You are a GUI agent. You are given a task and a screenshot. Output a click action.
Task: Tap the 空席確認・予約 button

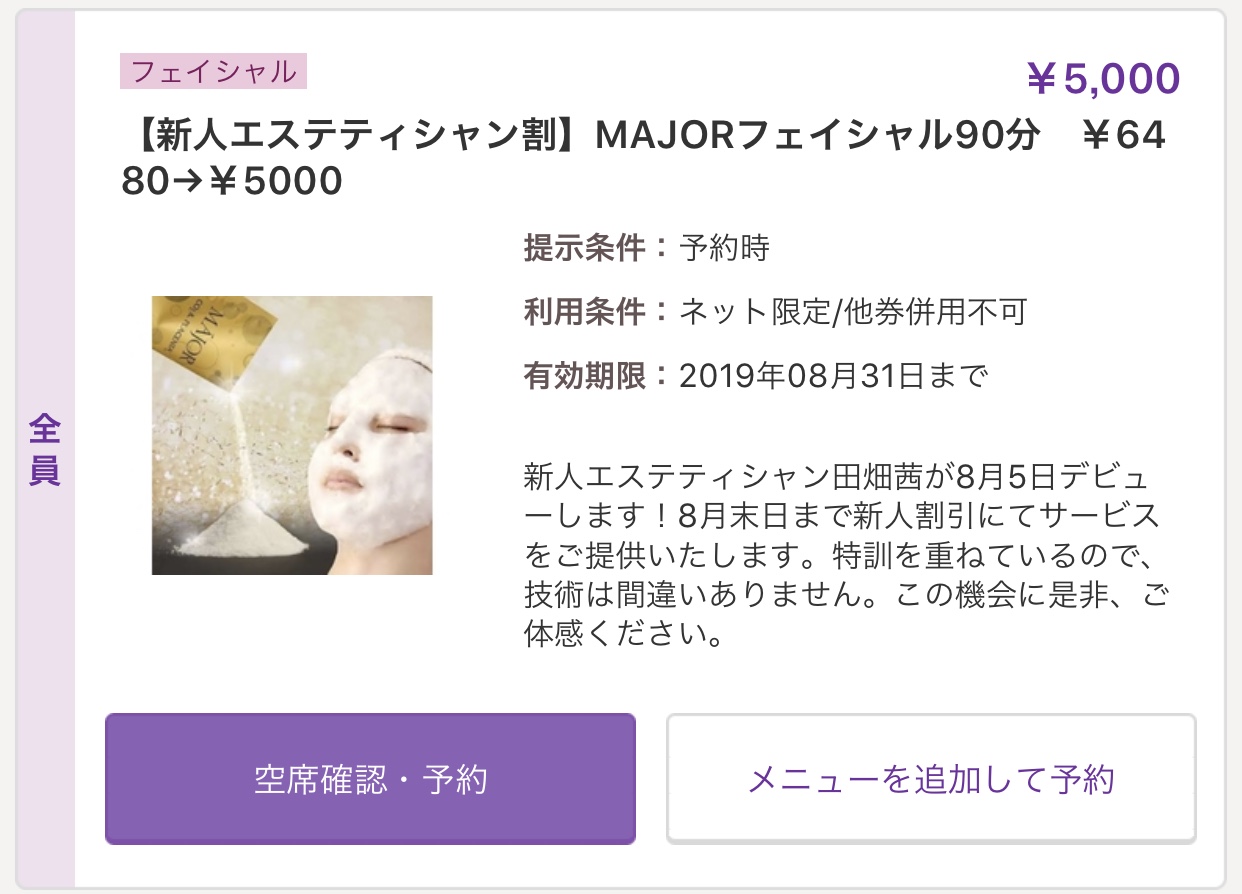point(370,778)
